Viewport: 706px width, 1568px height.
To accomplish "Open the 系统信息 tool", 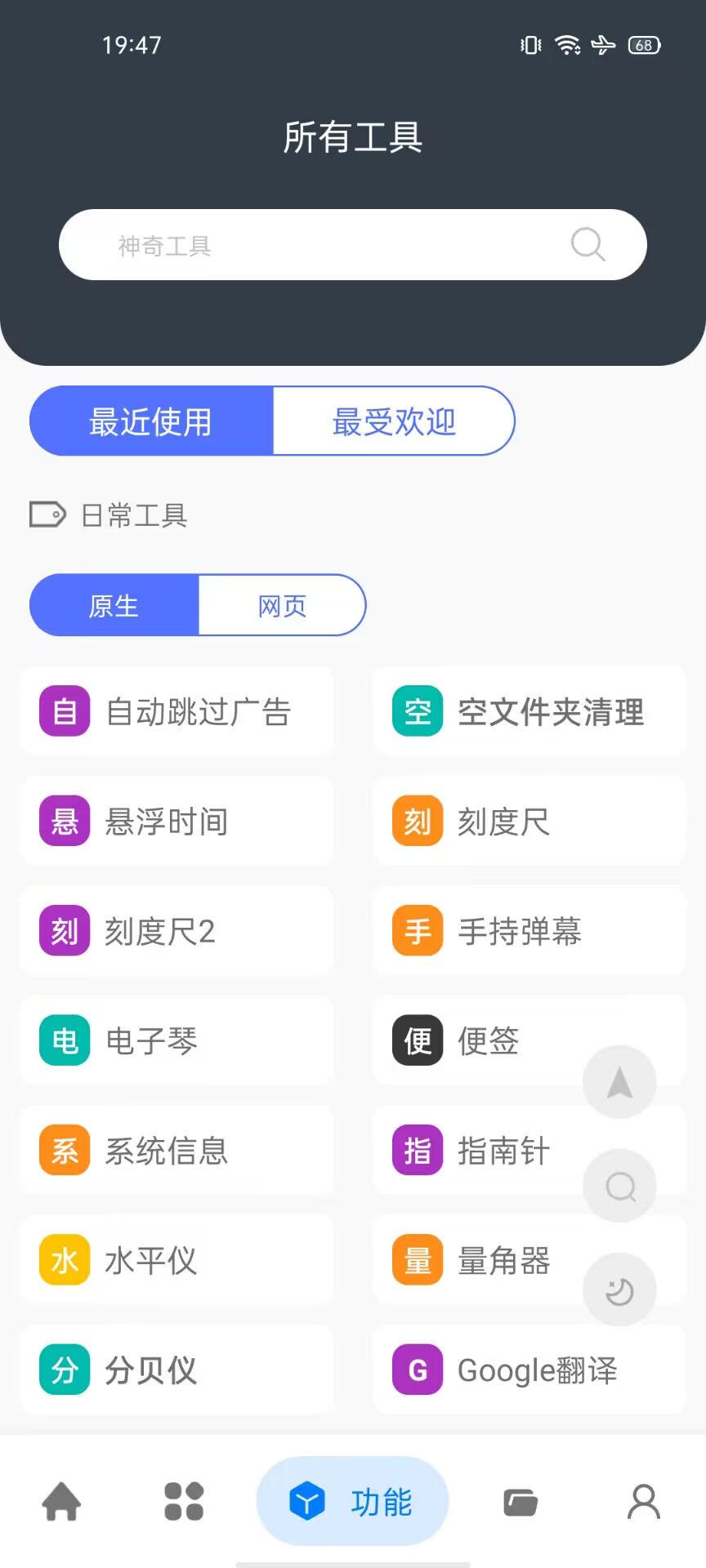I will click(176, 1150).
